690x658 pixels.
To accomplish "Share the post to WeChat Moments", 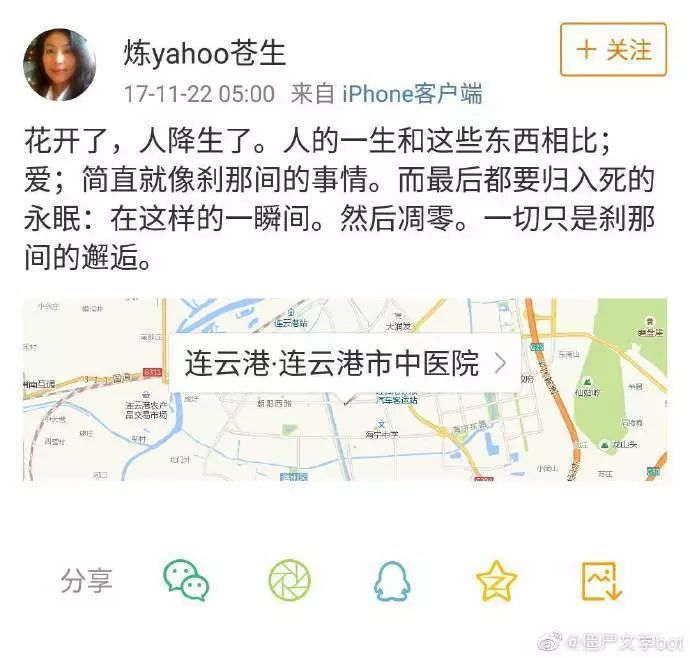I will [x=290, y=579].
